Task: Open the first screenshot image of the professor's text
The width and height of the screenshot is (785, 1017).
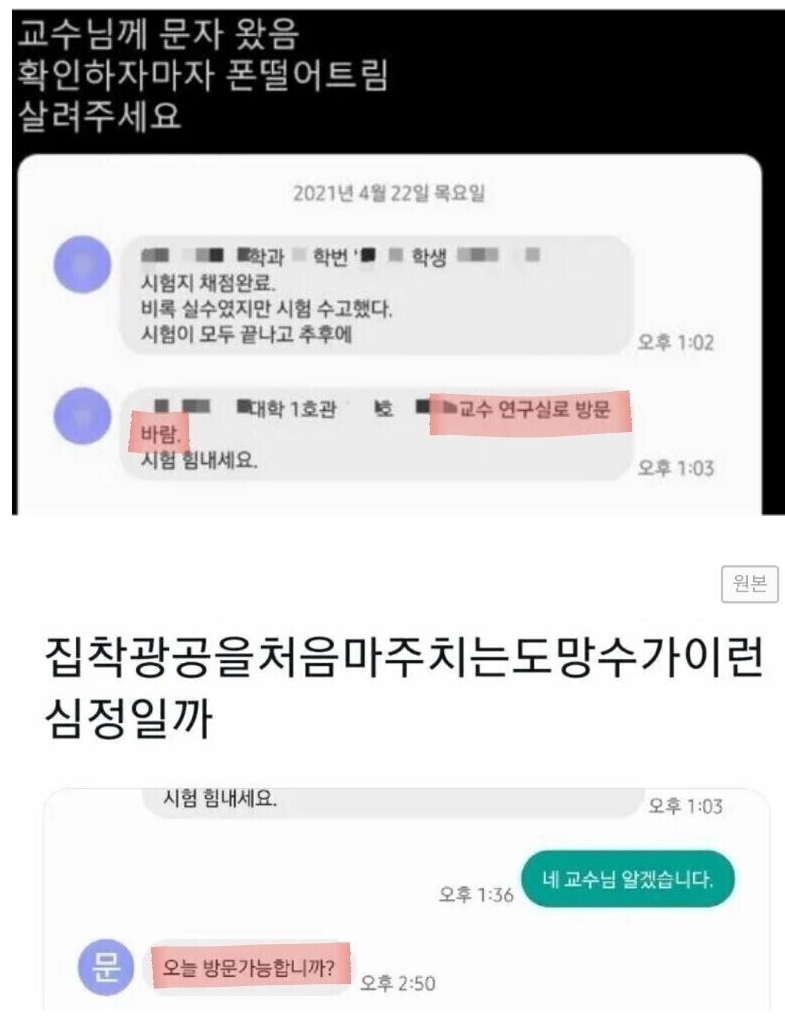Action: (x=392, y=260)
